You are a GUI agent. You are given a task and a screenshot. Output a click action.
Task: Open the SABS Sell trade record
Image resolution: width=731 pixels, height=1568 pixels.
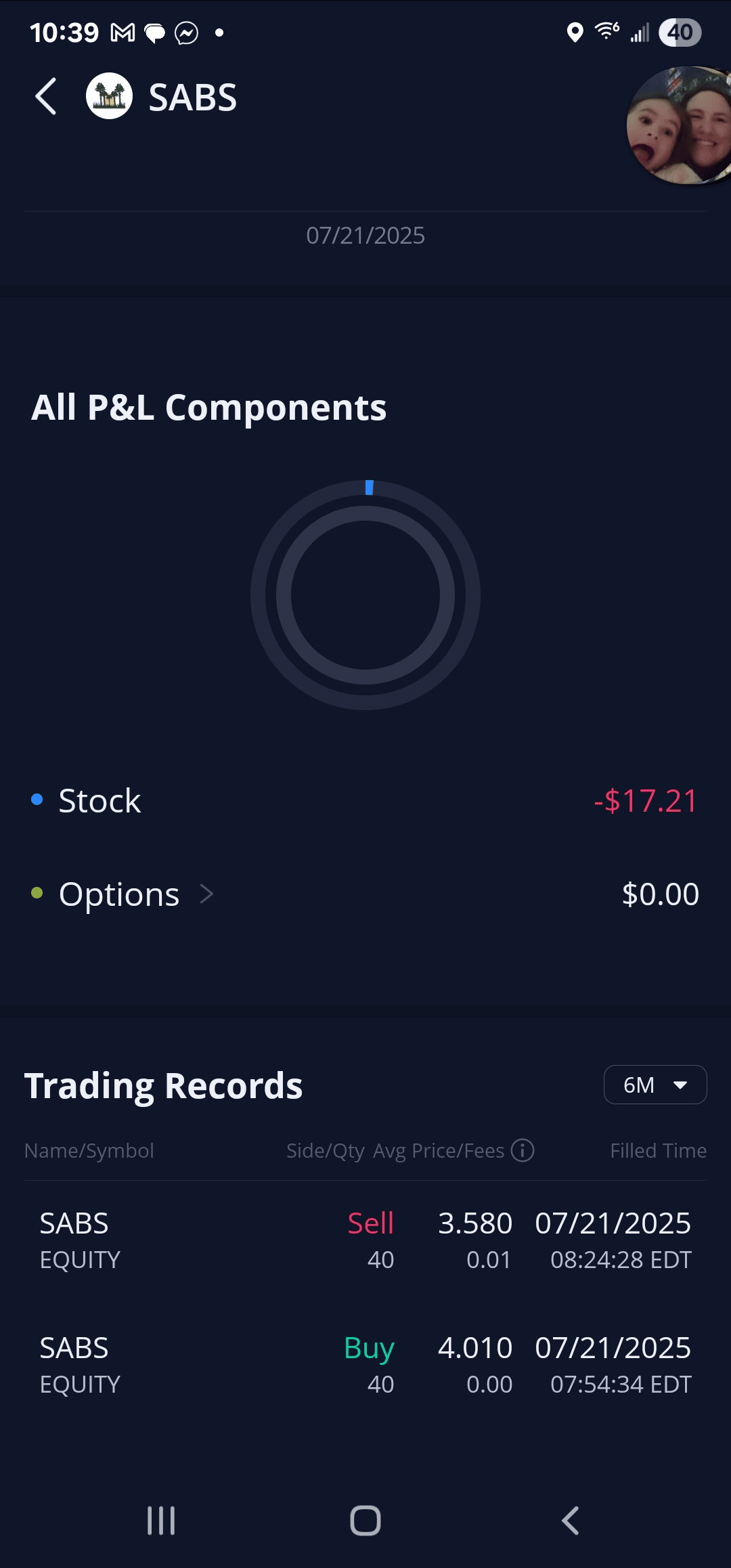click(x=365, y=1241)
